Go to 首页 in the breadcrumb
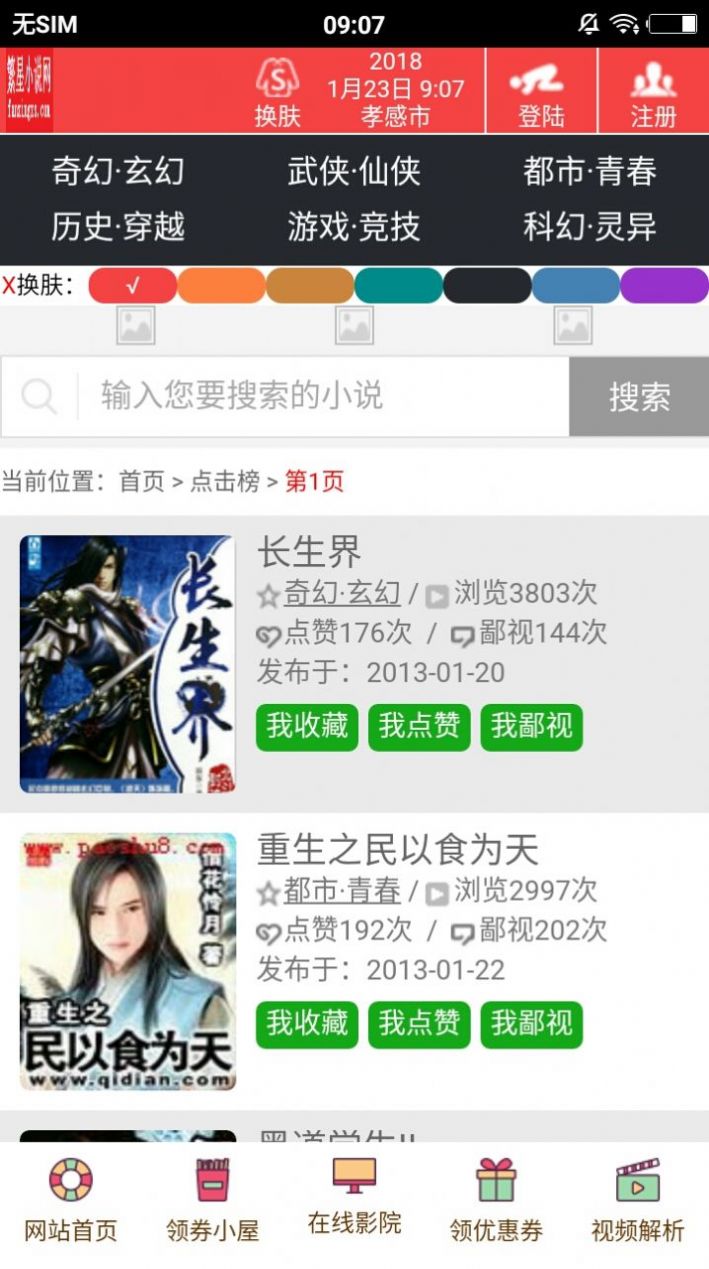The width and height of the screenshot is (709, 1269). [141, 482]
